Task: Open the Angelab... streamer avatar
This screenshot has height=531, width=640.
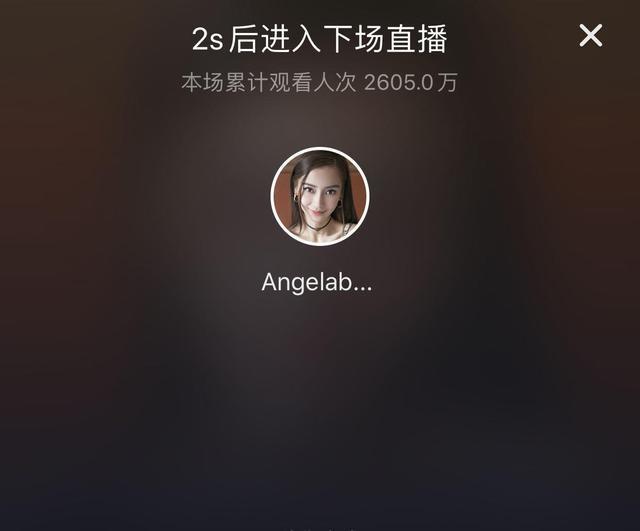Action: 320,196
